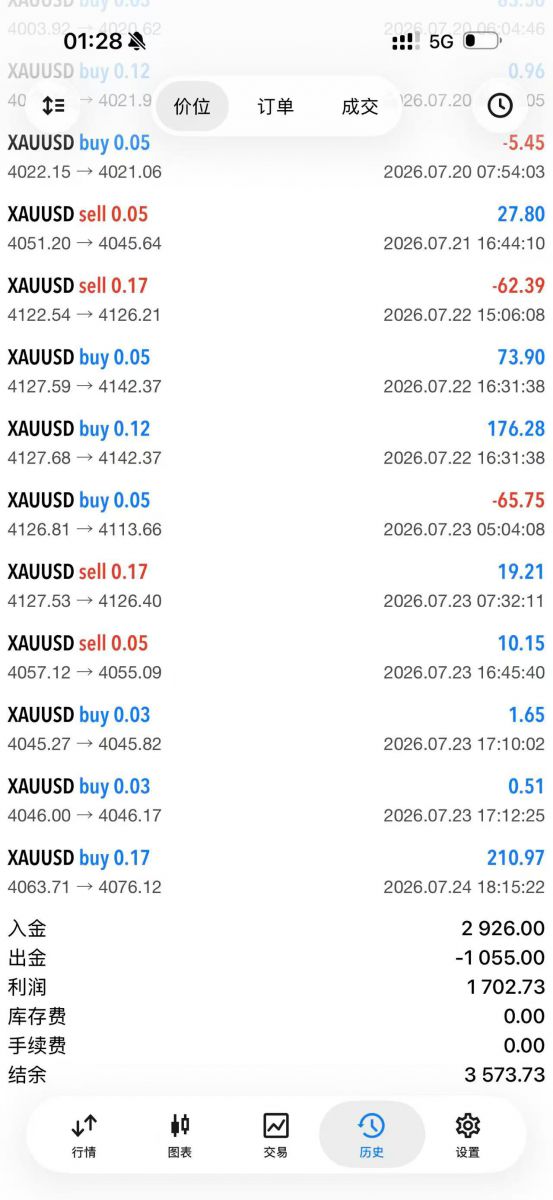Select the 历史 tab
This screenshot has width=553, height=1200.
[371, 1135]
